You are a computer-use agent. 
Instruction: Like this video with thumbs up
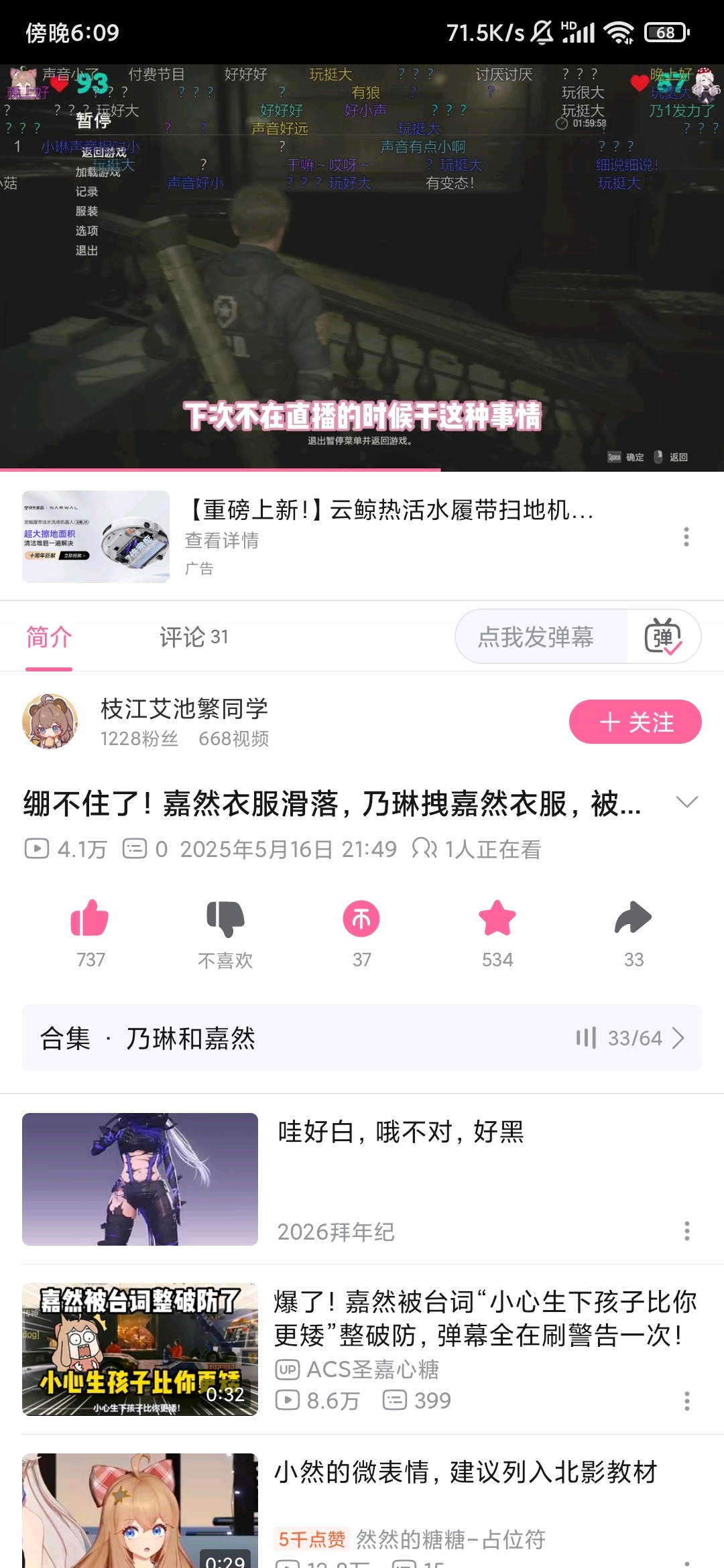pyautogui.click(x=90, y=919)
